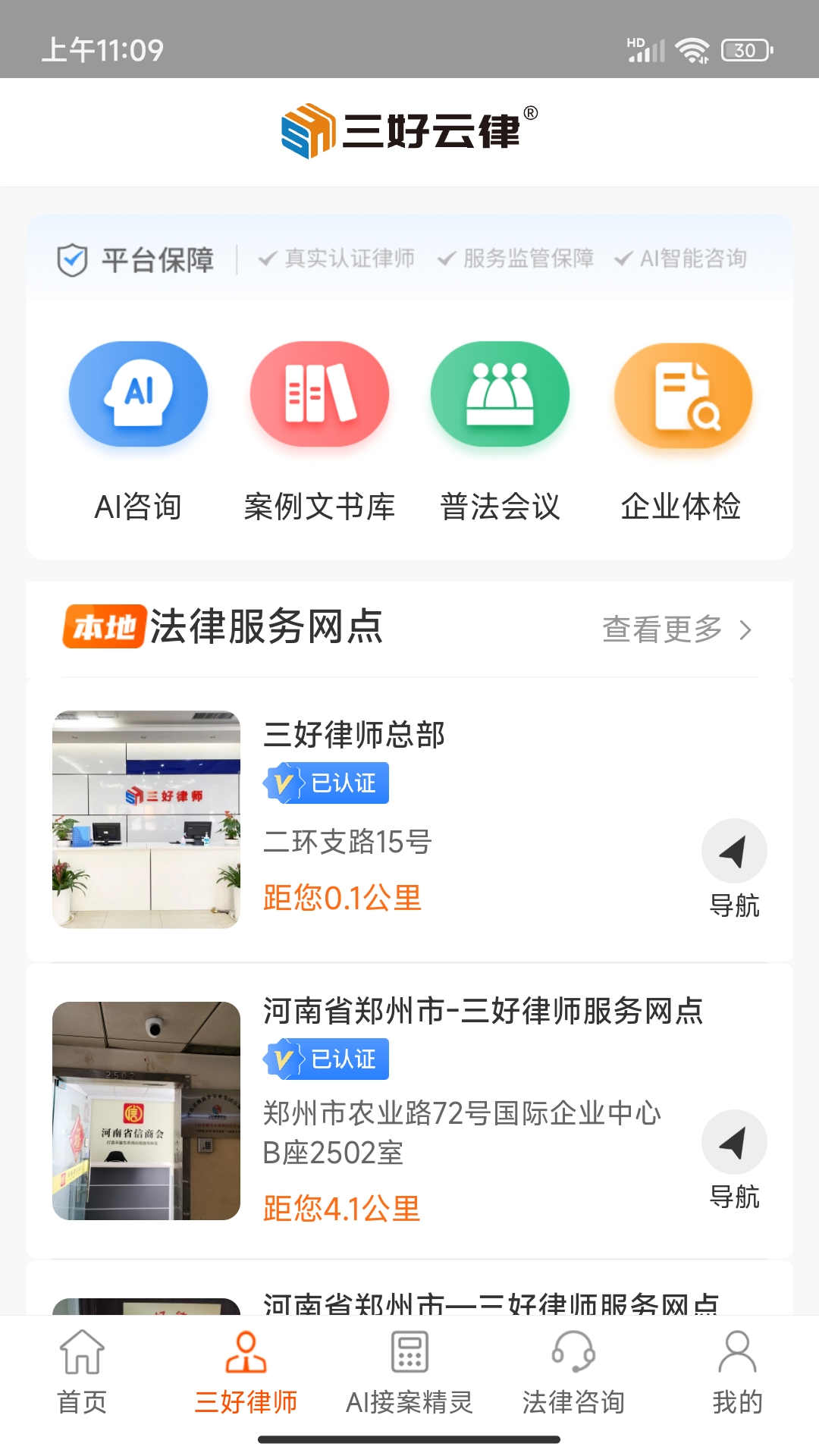
Task: Open the headquarters reception photo thumbnail
Action: [146, 818]
